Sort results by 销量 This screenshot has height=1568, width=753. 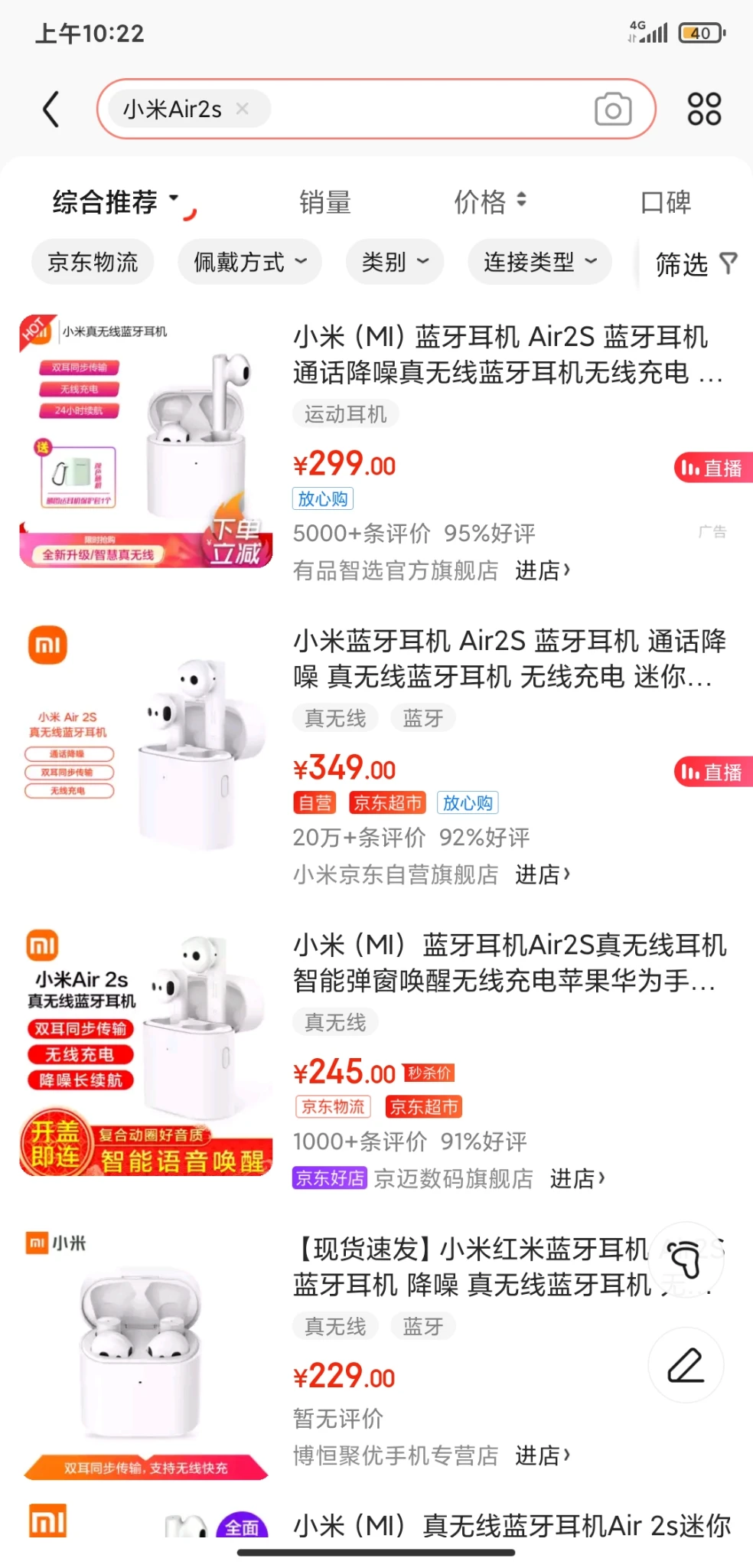coord(325,202)
